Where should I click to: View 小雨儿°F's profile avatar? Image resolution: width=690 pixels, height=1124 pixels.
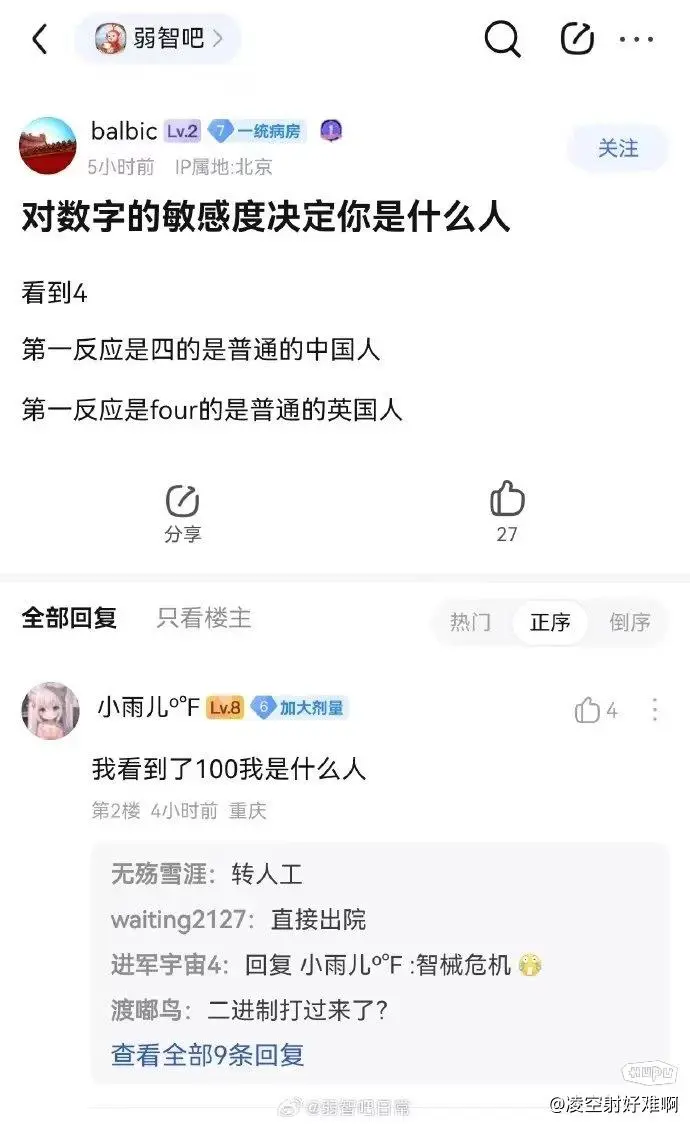pos(50,710)
